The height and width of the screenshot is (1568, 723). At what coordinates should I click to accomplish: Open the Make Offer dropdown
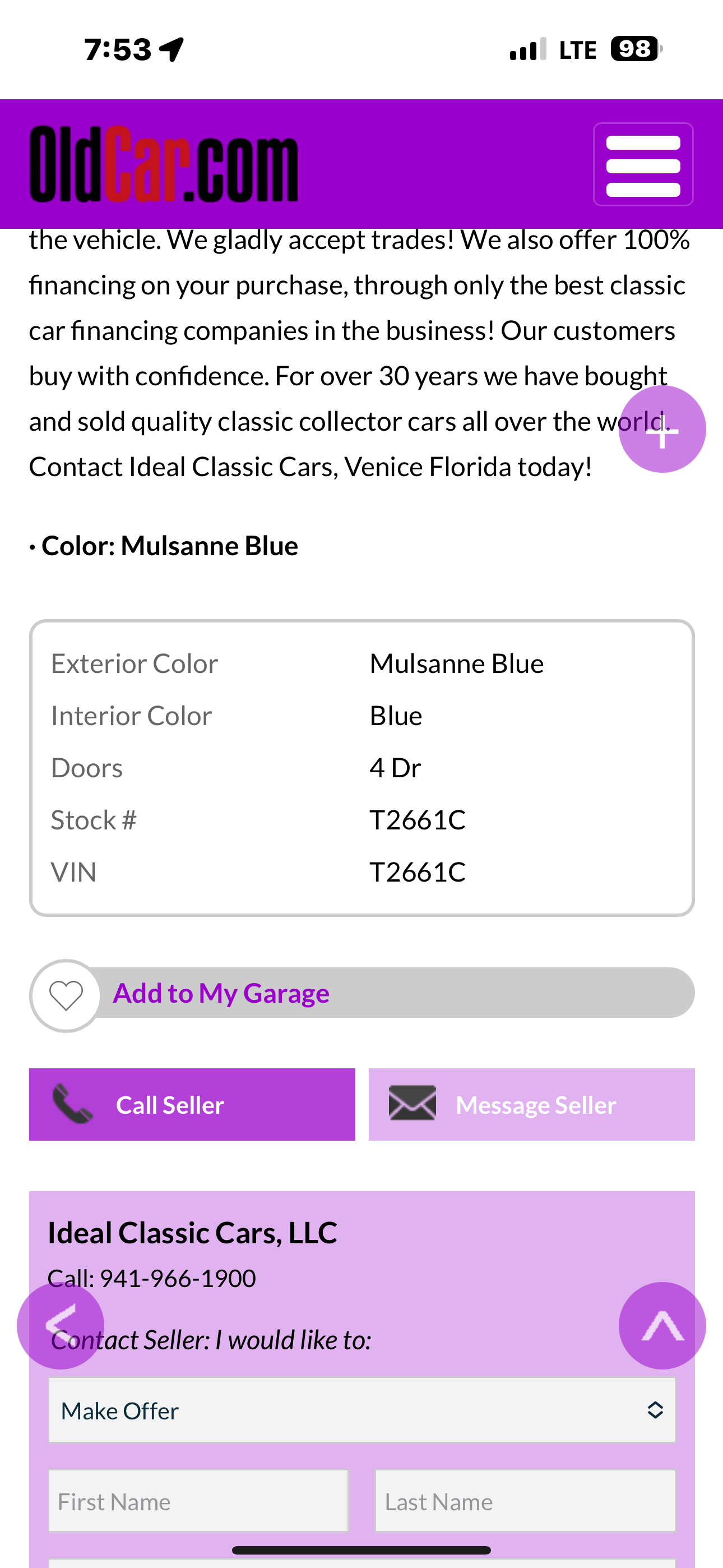point(362,1410)
